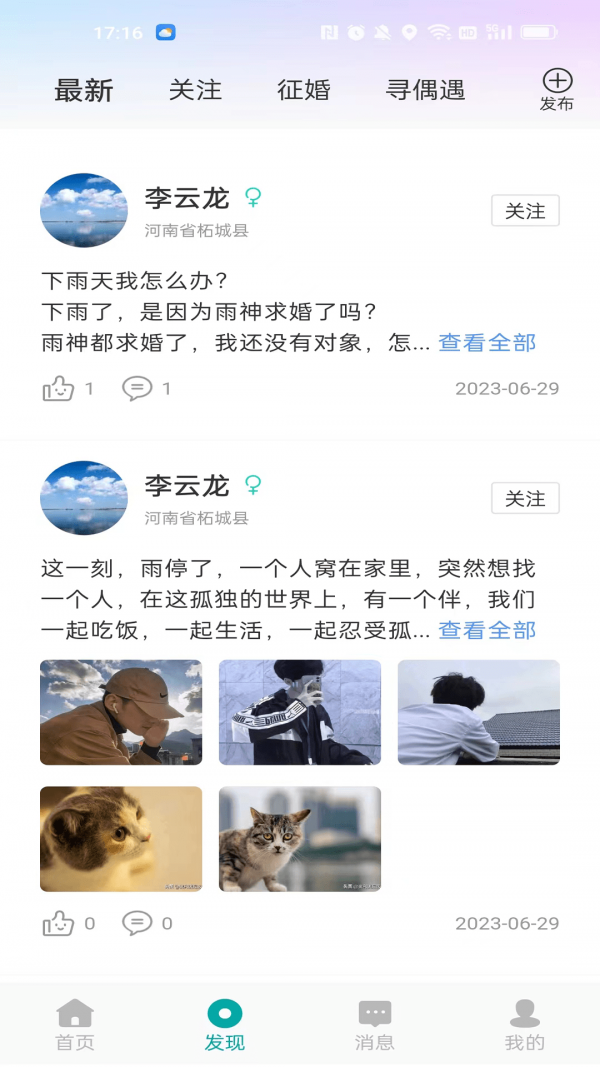Switch to the 征婚 tab
The height and width of the screenshot is (1067, 600).
pyautogui.click(x=304, y=90)
